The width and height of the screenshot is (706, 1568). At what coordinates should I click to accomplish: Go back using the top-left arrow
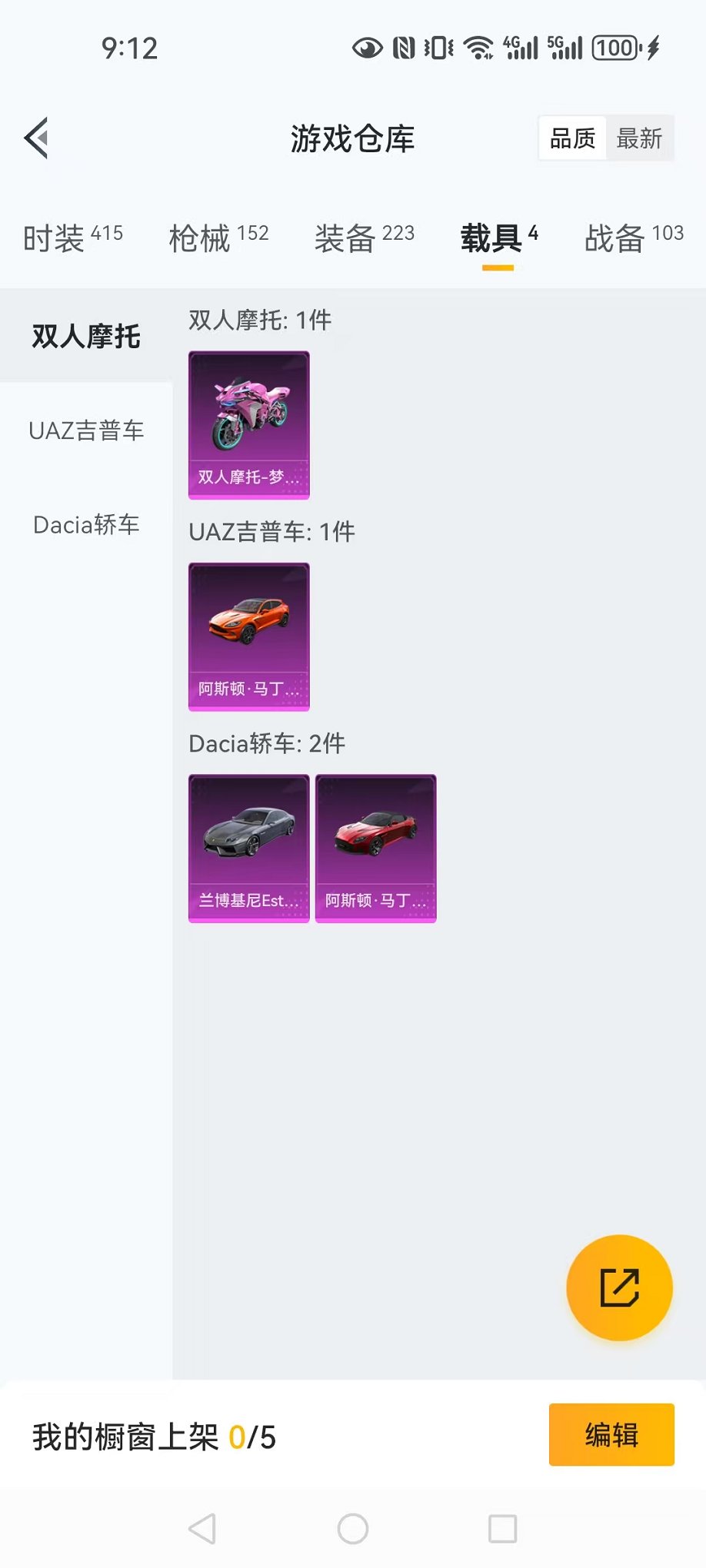36,138
